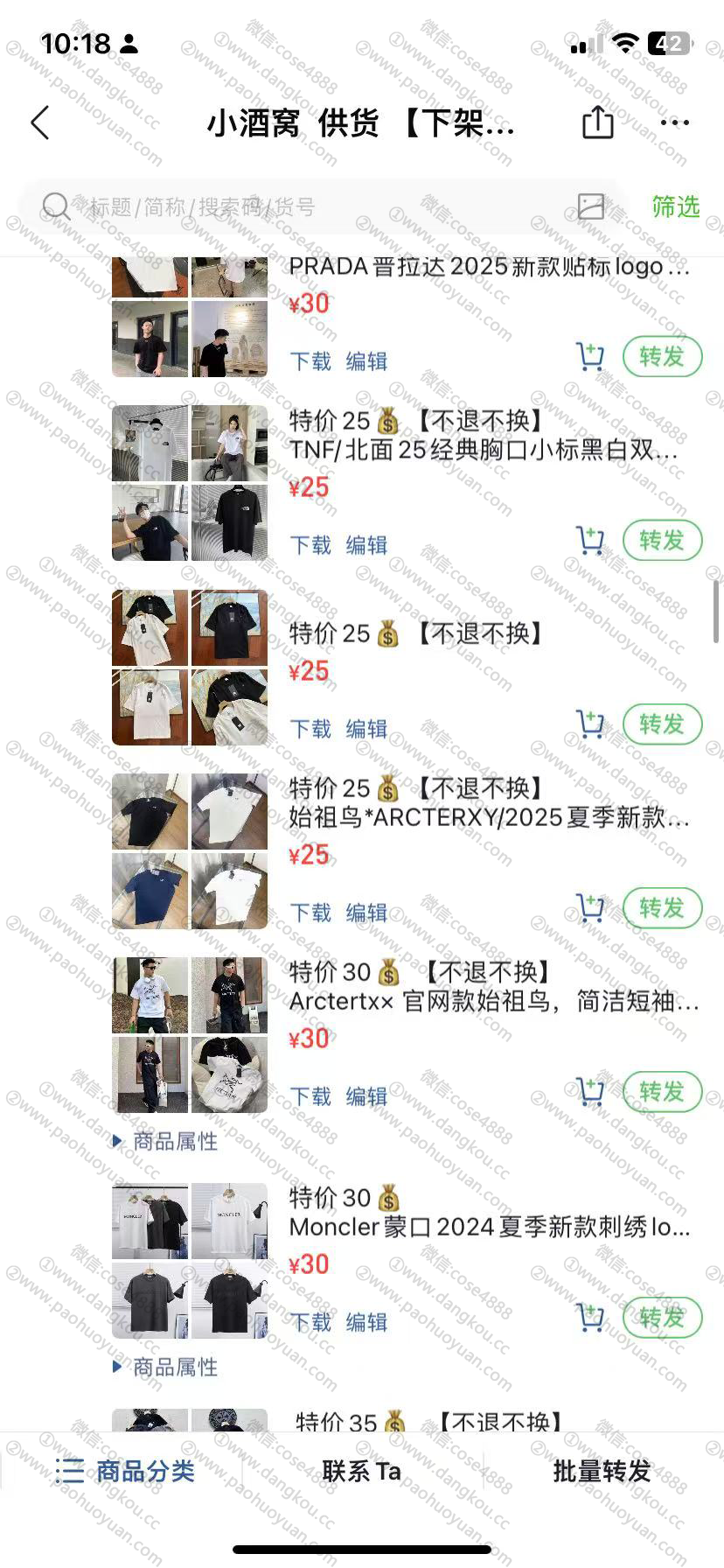
Task: Open the three-dot overflow menu
Action: tap(674, 123)
